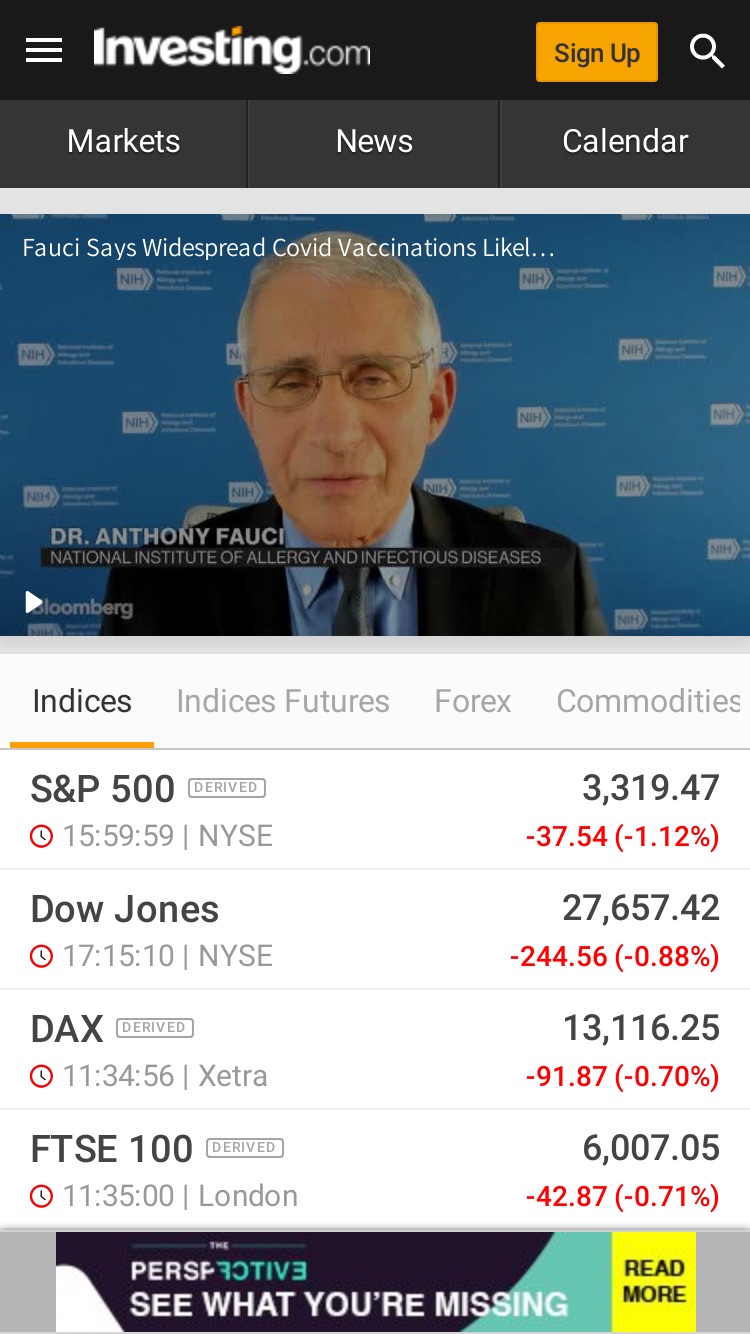Go to the News tab
Viewport: 750px width, 1334px height.
click(374, 142)
